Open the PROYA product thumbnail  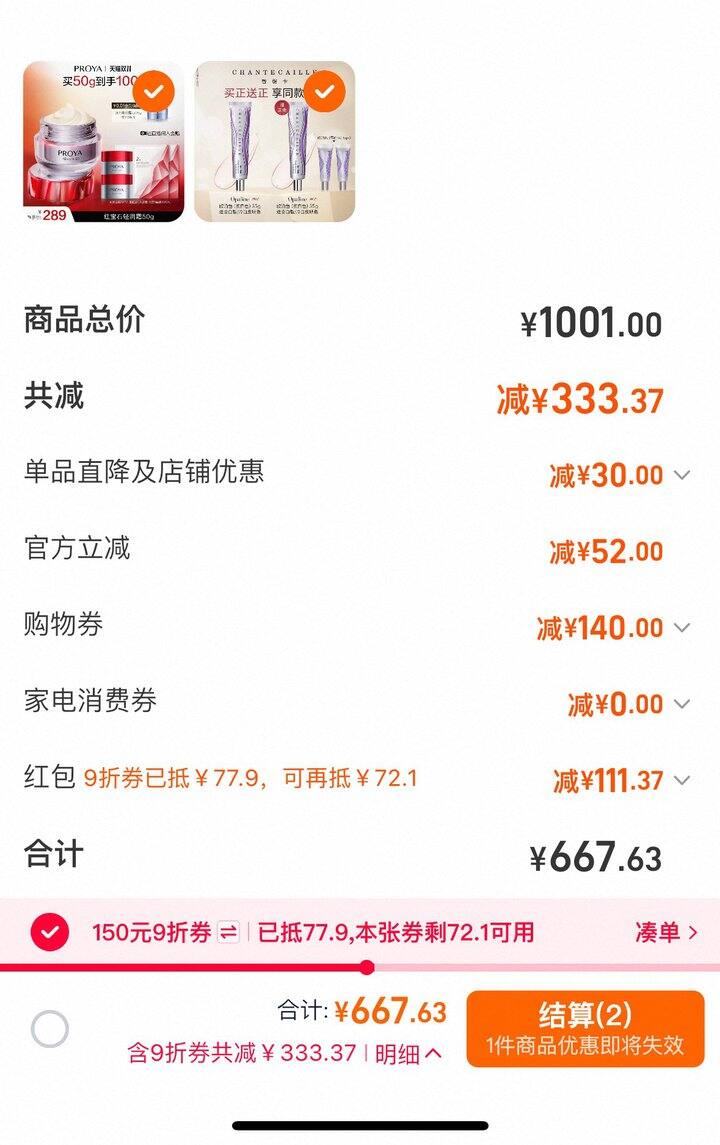[103, 142]
